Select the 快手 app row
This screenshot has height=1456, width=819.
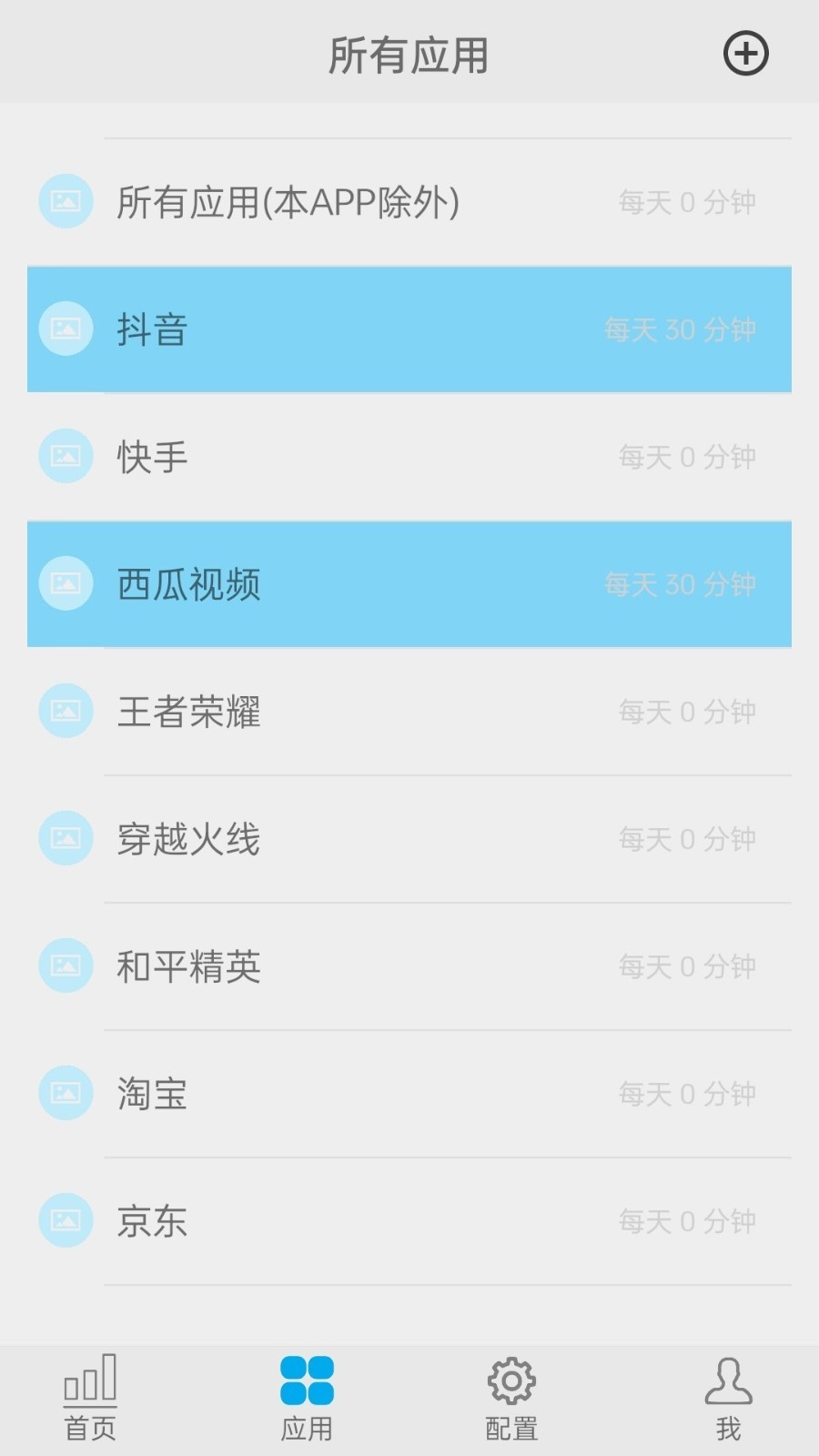tap(409, 457)
